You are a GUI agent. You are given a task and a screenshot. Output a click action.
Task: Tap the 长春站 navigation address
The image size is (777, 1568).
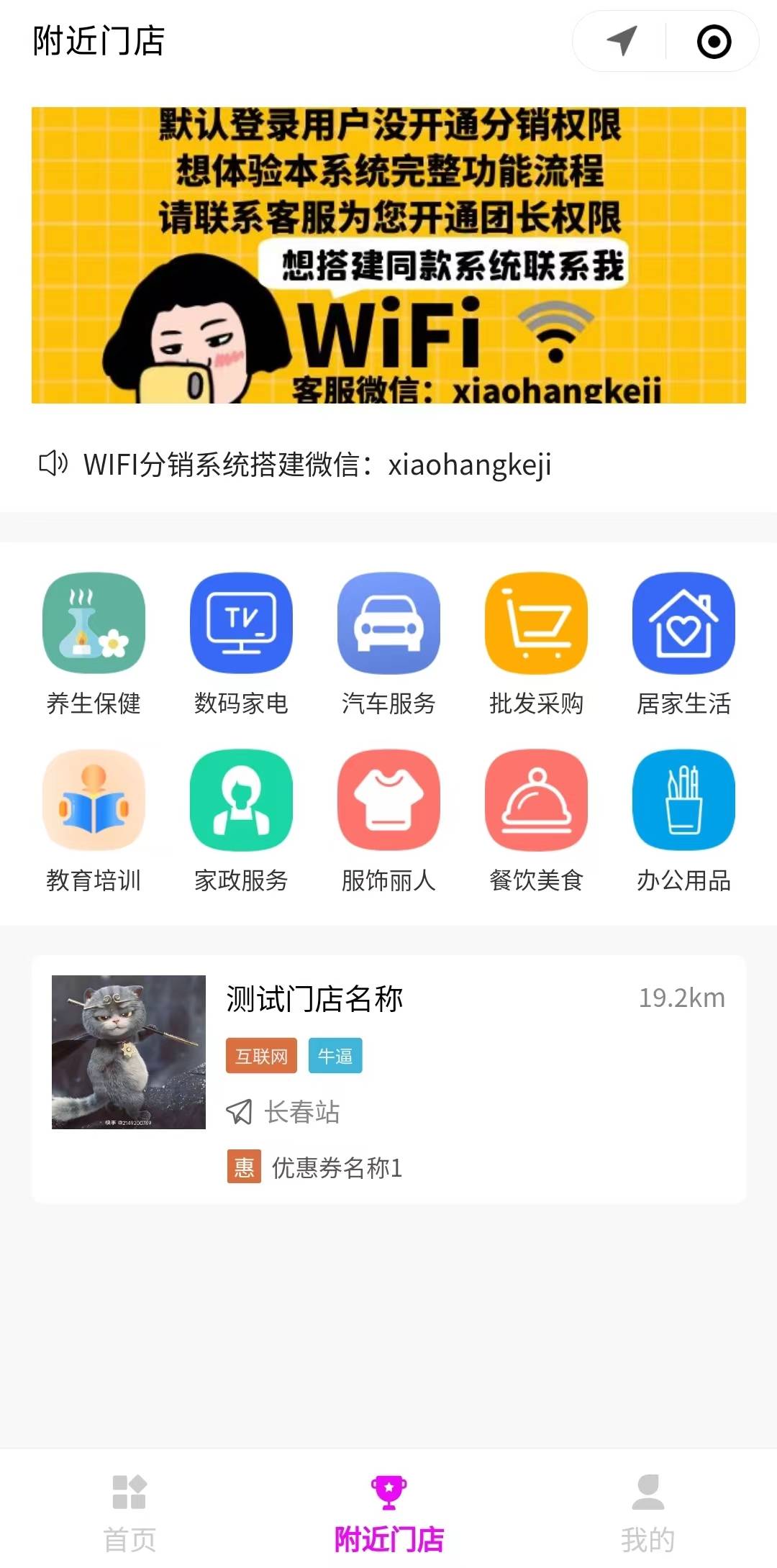click(301, 1112)
